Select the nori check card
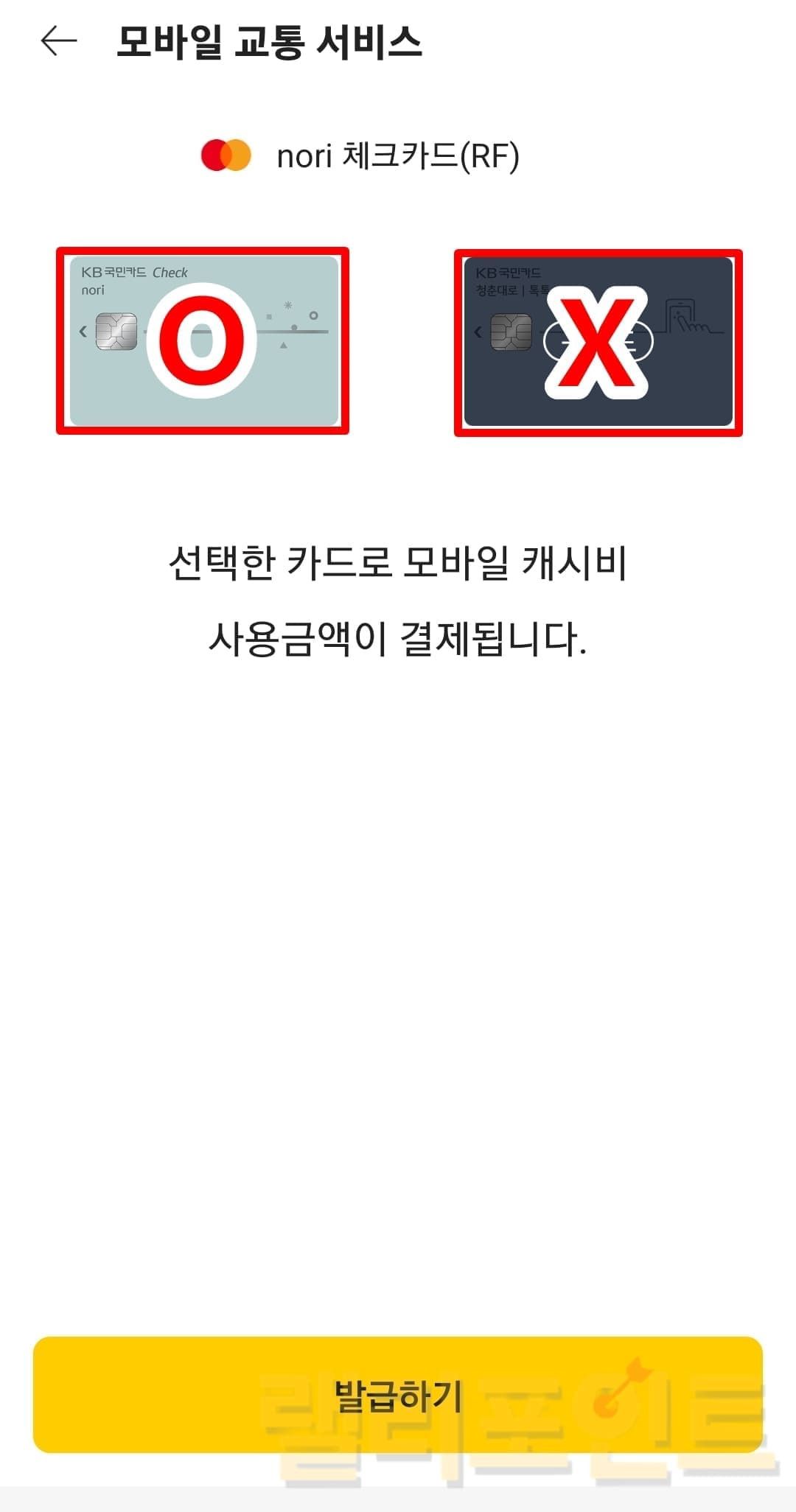Screen dimensions: 796x1512 (203, 341)
